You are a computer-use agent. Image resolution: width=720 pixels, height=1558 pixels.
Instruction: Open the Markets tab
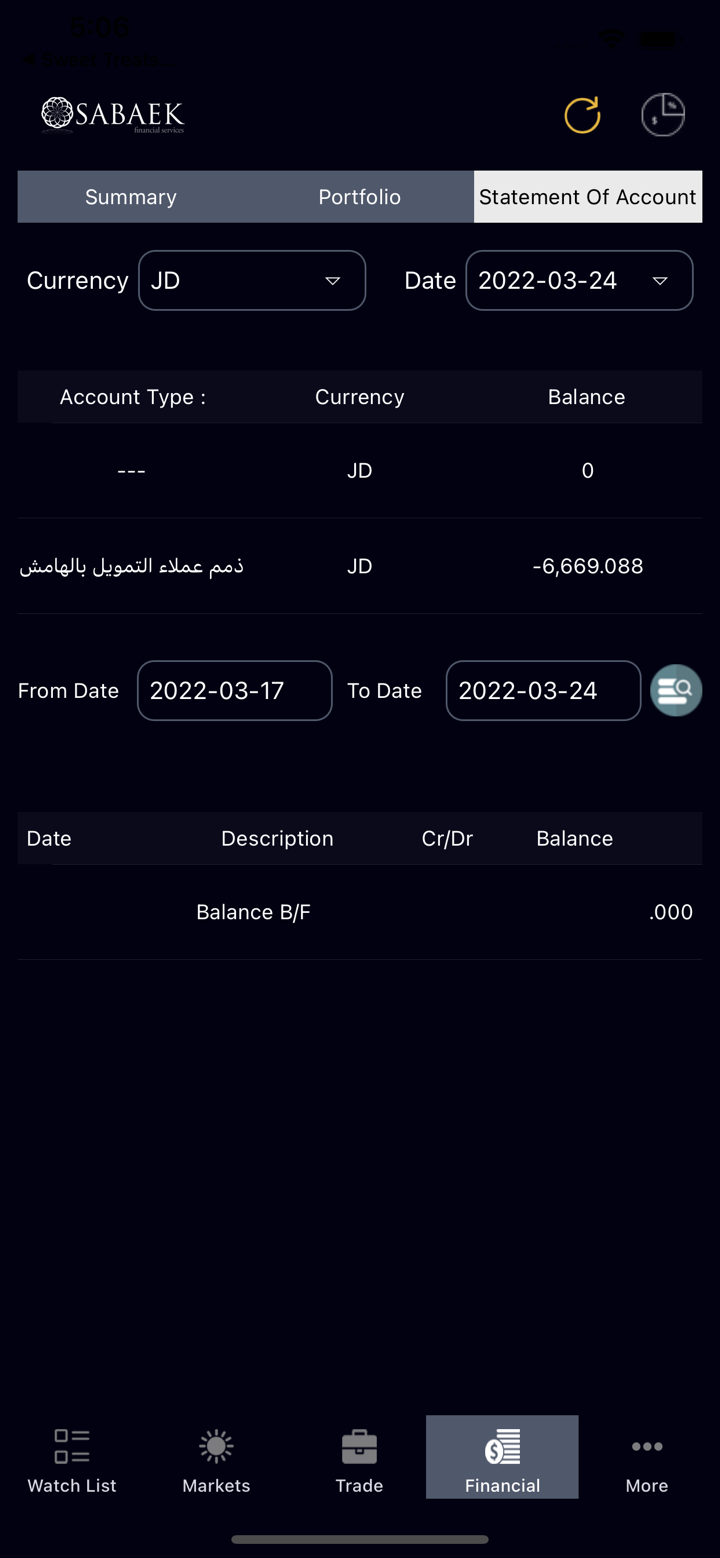tap(216, 1459)
